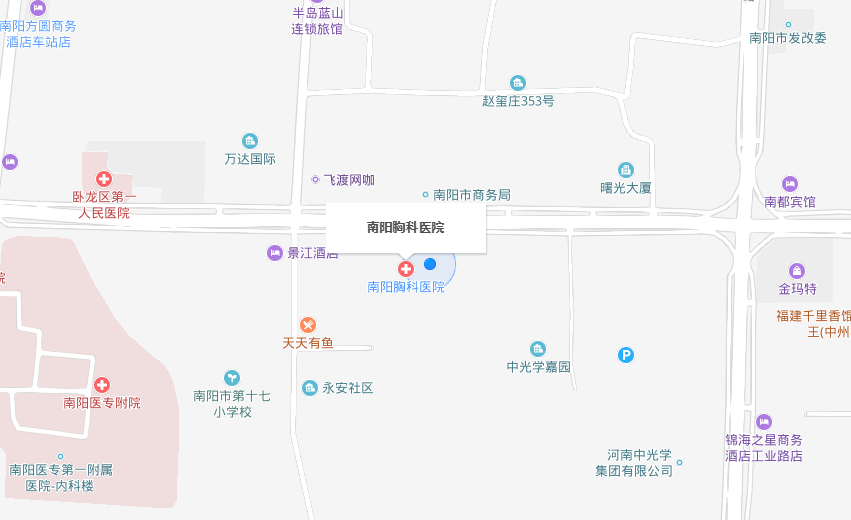
Task: Open 景江酒店 hotel marker
Action: tap(275, 253)
